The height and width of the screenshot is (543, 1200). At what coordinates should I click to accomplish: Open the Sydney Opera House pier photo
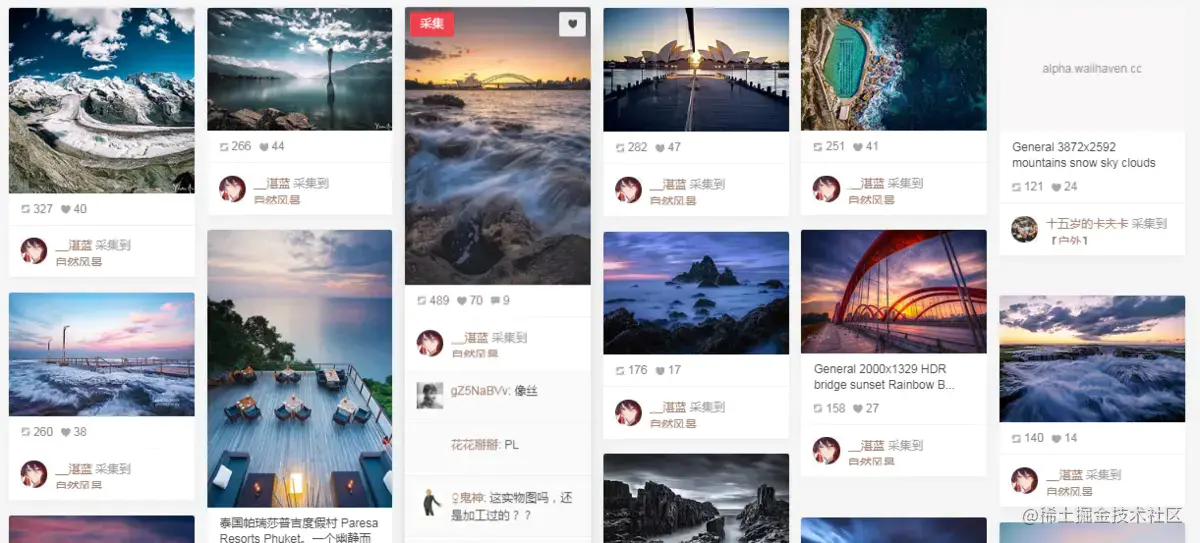(696, 69)
